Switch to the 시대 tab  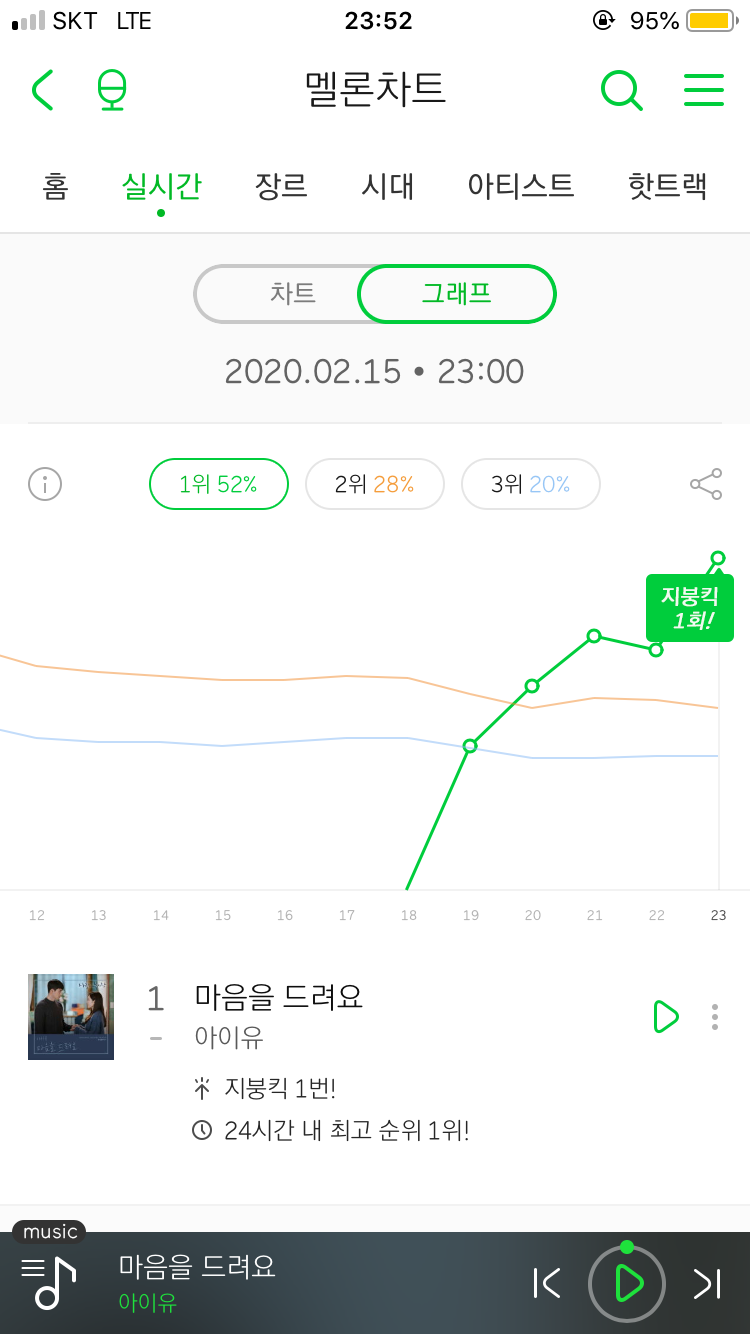[387, 186]
